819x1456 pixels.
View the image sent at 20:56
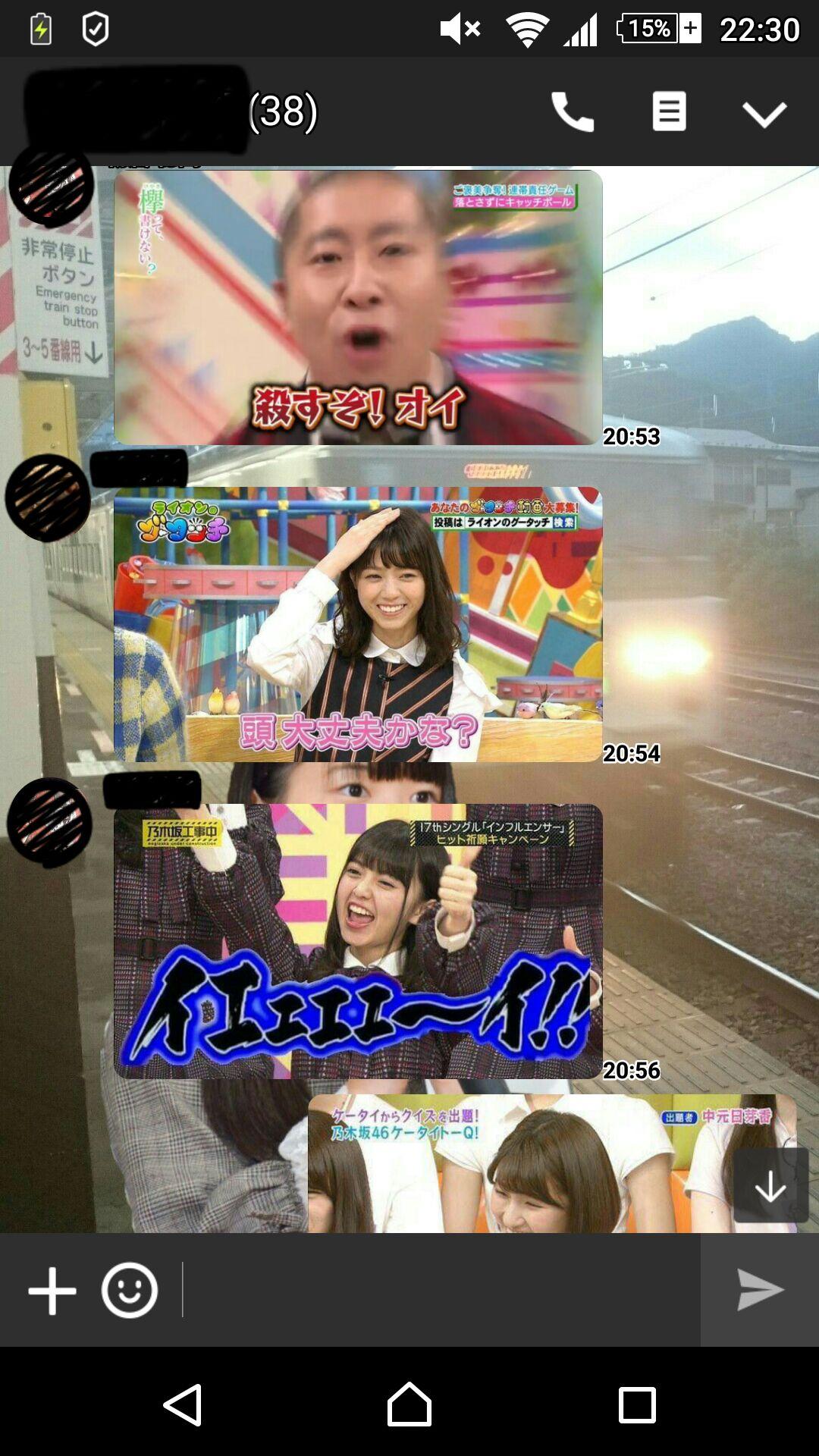click(358, 941)
